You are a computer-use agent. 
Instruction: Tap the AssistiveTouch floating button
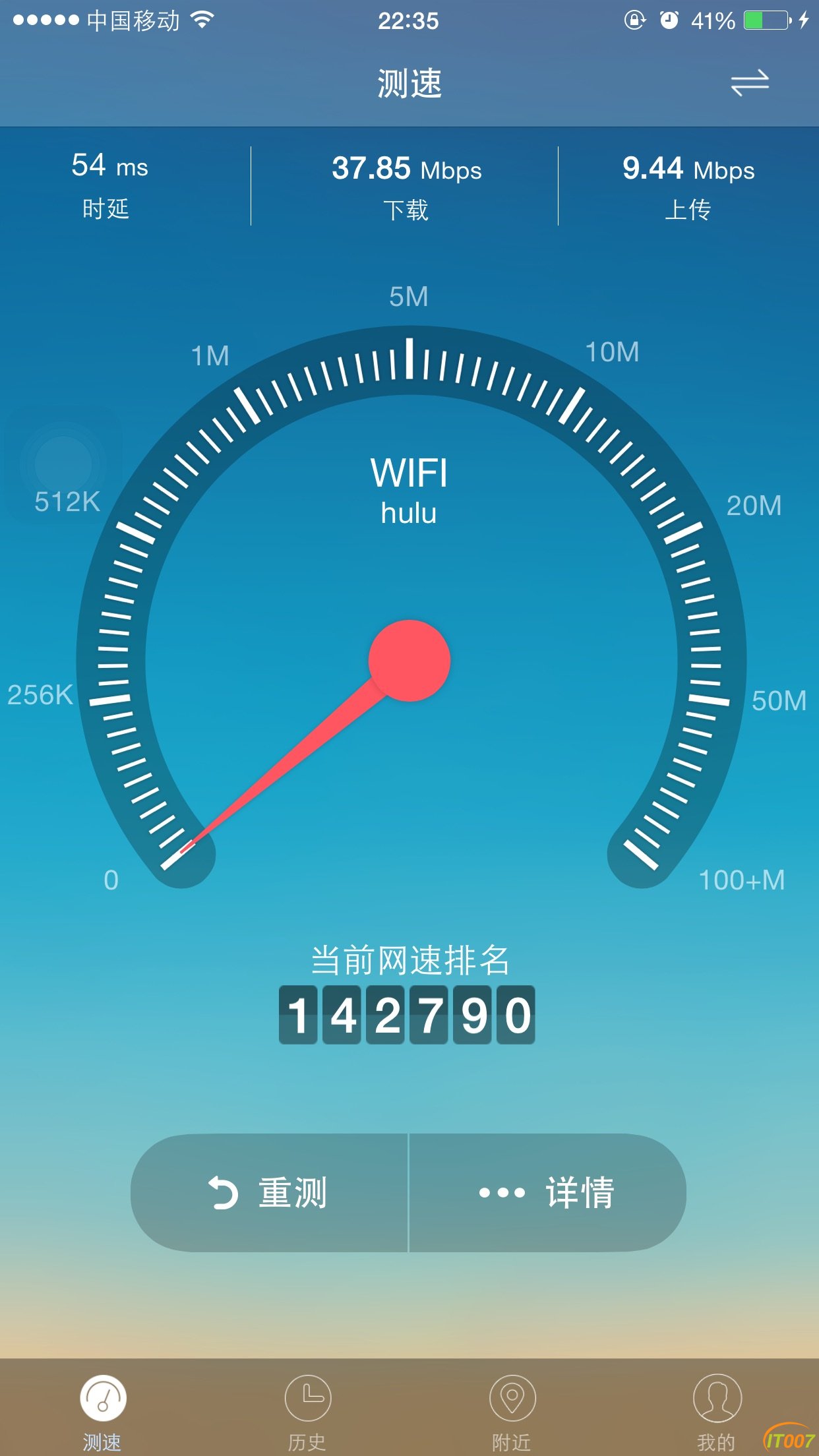[63, 464]
